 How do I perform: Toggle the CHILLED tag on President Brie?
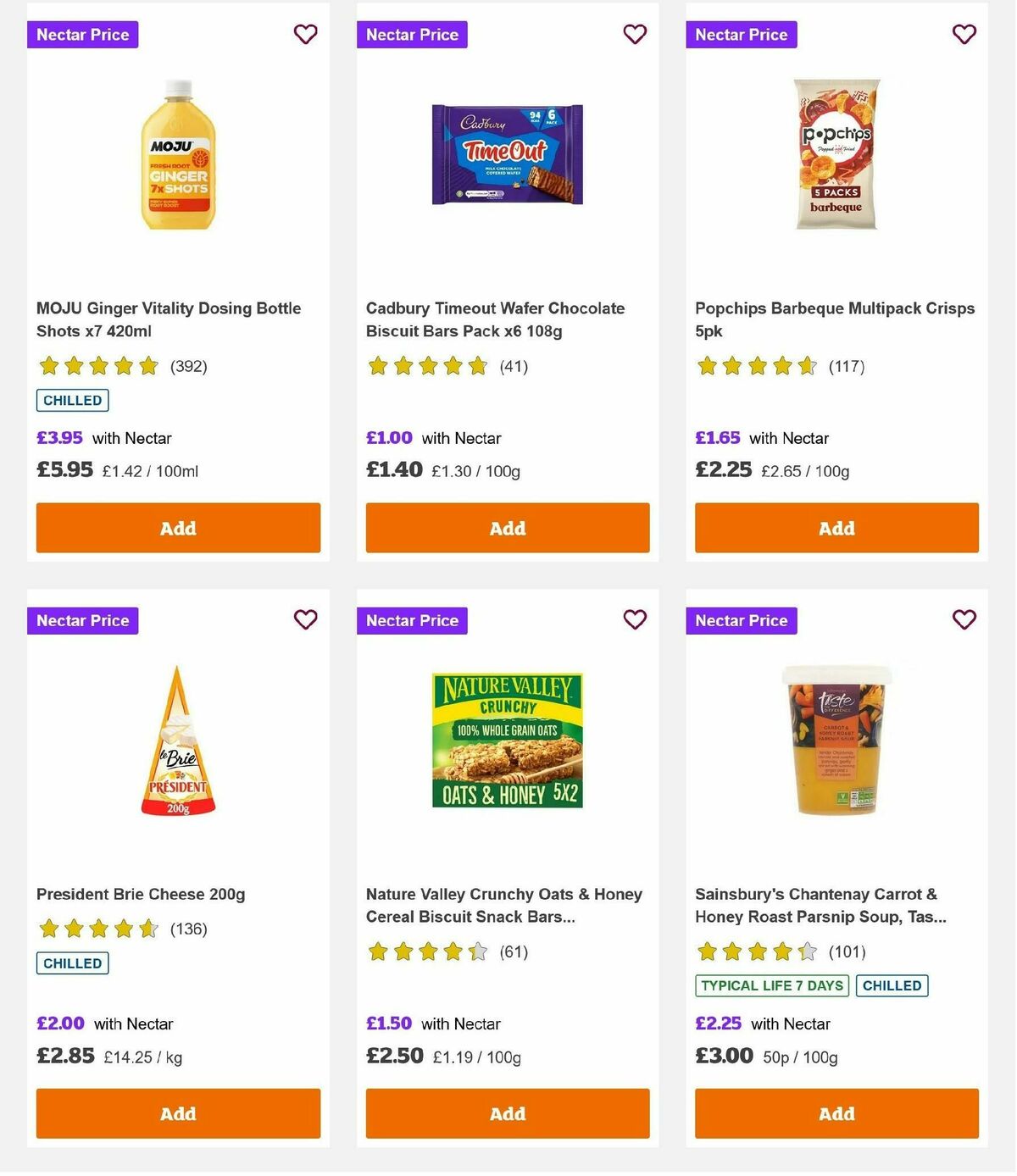[72, 963]
